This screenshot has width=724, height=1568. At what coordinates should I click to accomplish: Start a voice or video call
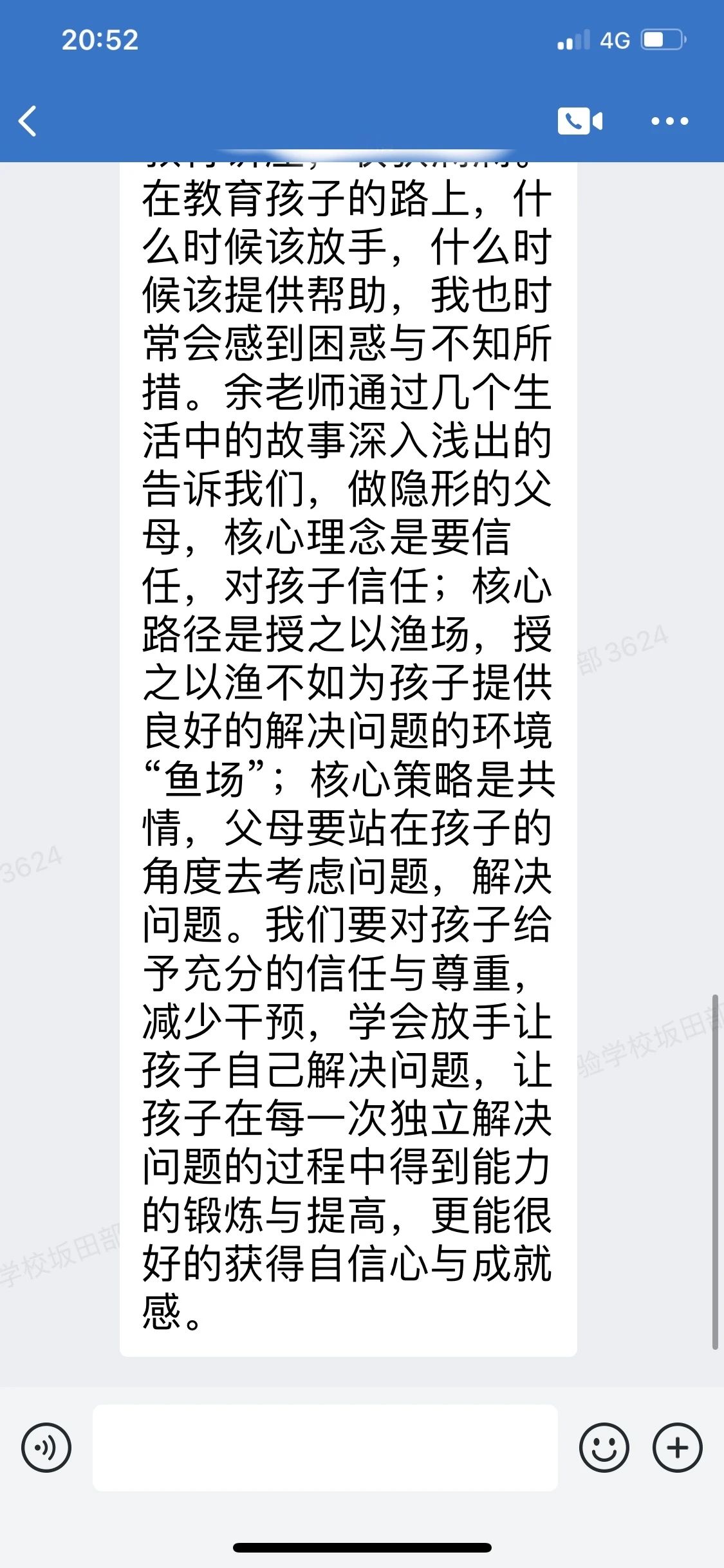pyautogui.click(x=580, y=121)
